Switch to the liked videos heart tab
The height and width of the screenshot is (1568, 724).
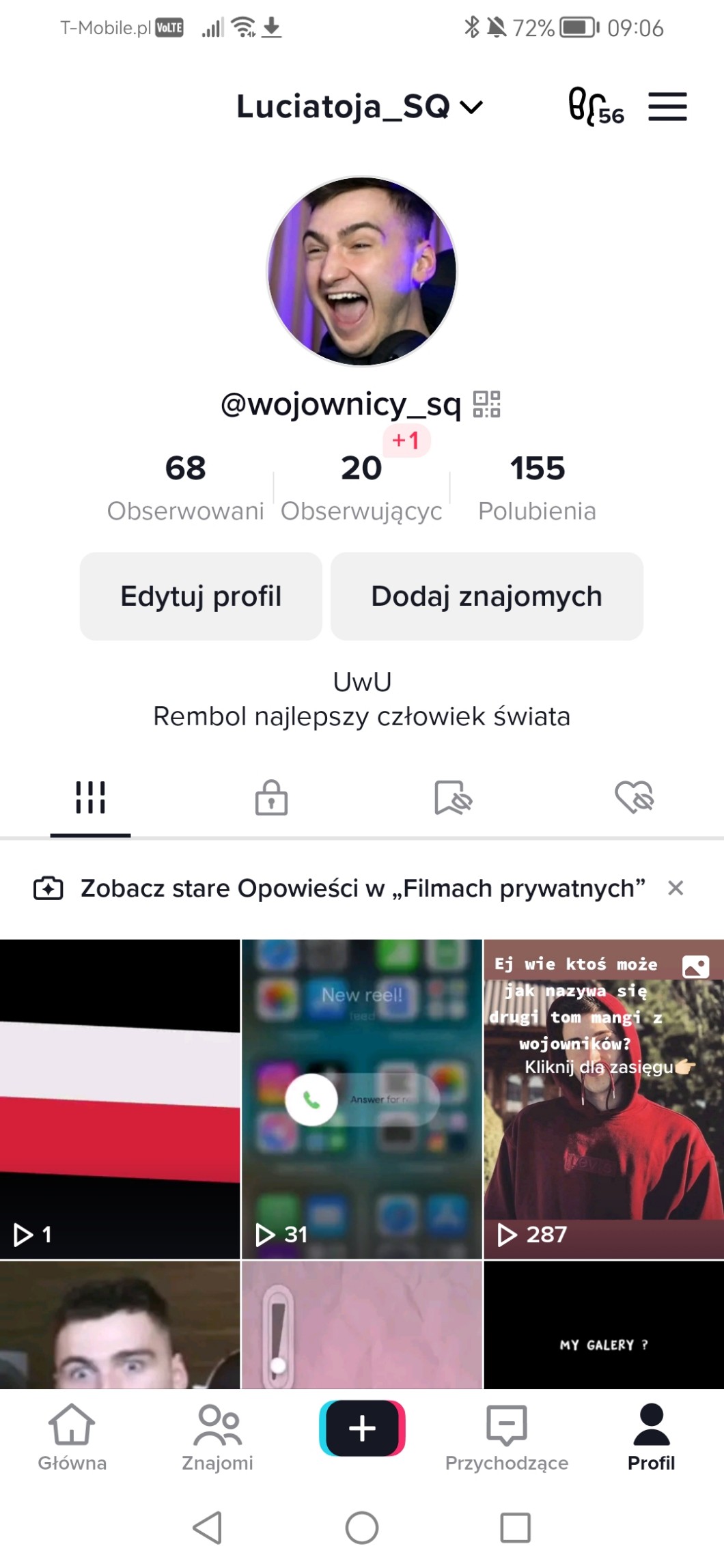[634, 798]
